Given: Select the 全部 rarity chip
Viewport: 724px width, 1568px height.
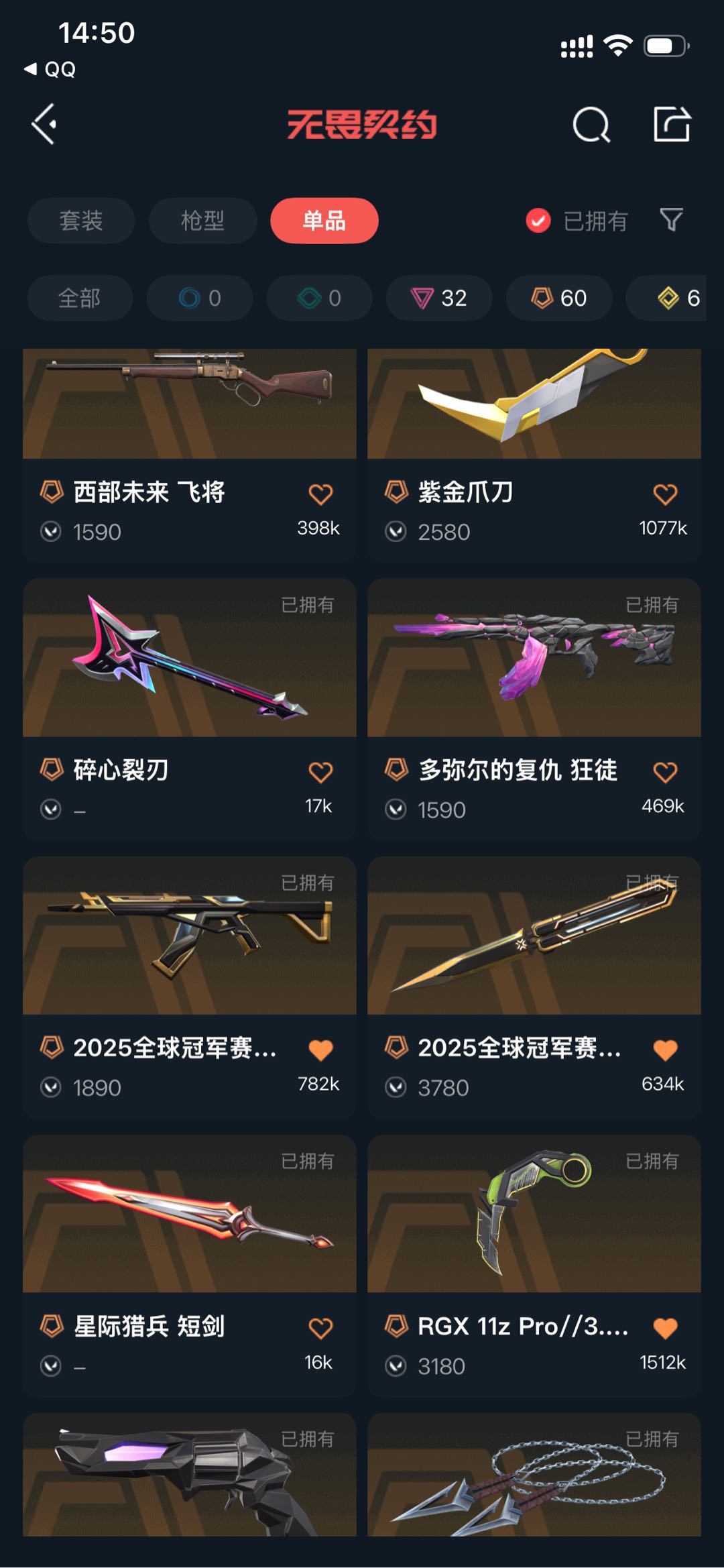Looking at the screenshot, I should pyautogui.click(x=80, y=298).
